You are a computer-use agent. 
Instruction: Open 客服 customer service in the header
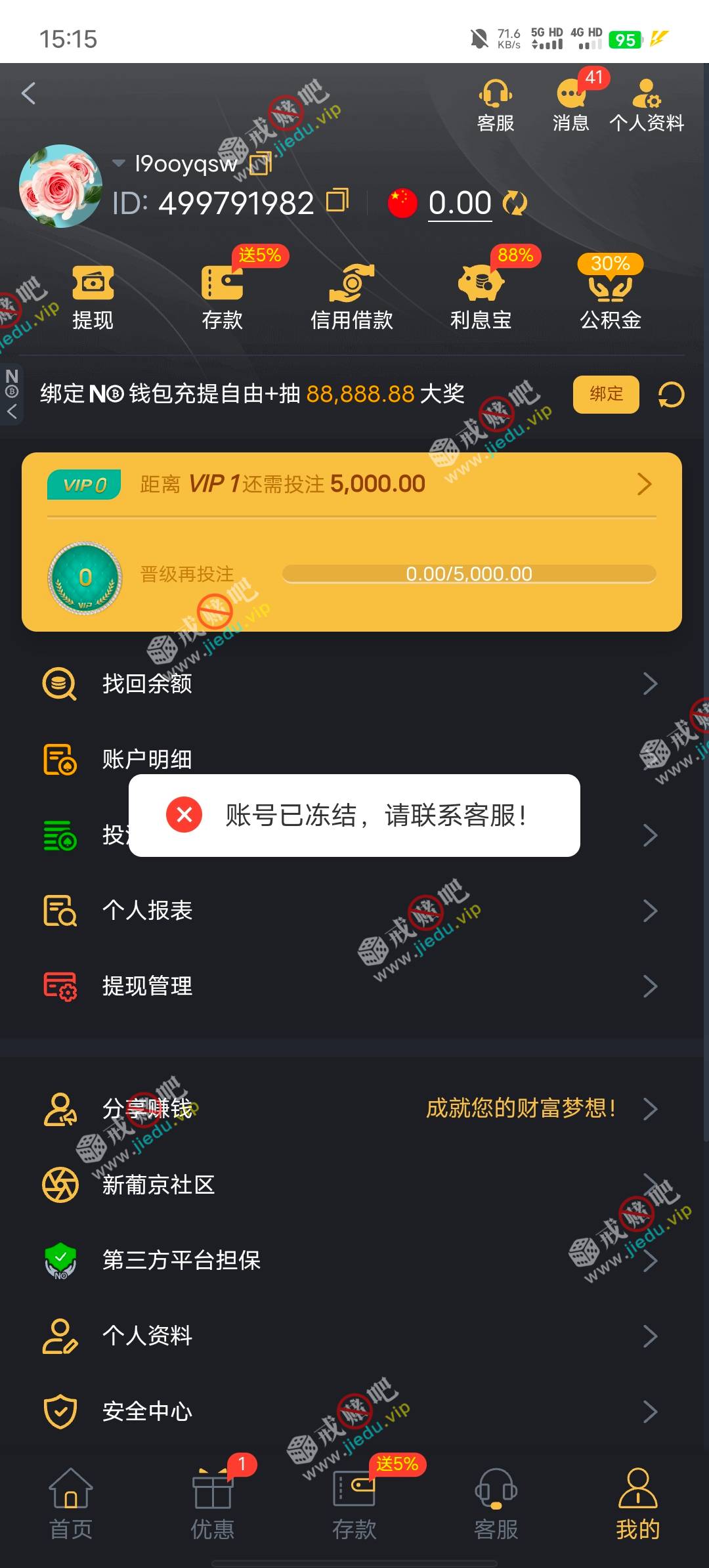pyautogui.click(x=496, y=105)
